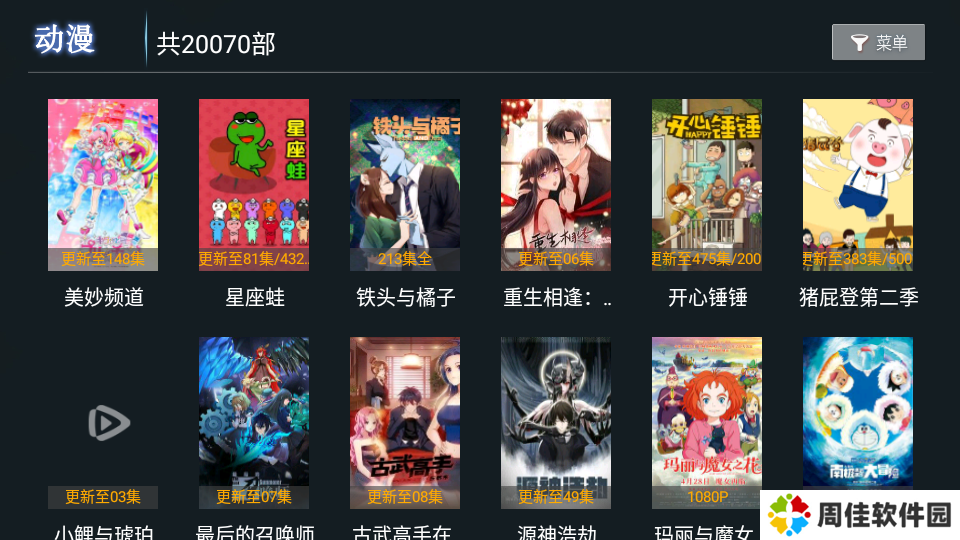Open the 重生相逢 anime
The height and width of the screenshot is (540, 960).
coord(556,185)
